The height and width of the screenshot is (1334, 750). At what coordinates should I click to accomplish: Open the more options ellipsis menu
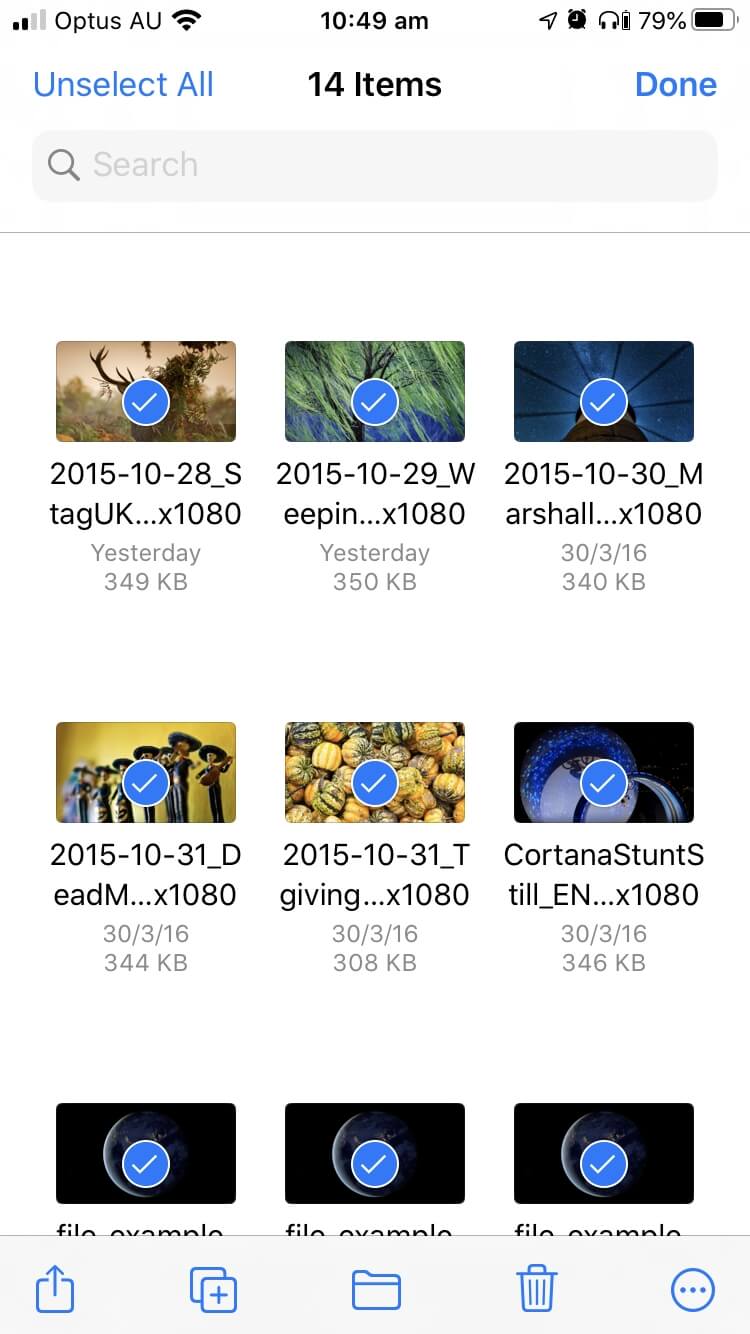point(693,1290)
